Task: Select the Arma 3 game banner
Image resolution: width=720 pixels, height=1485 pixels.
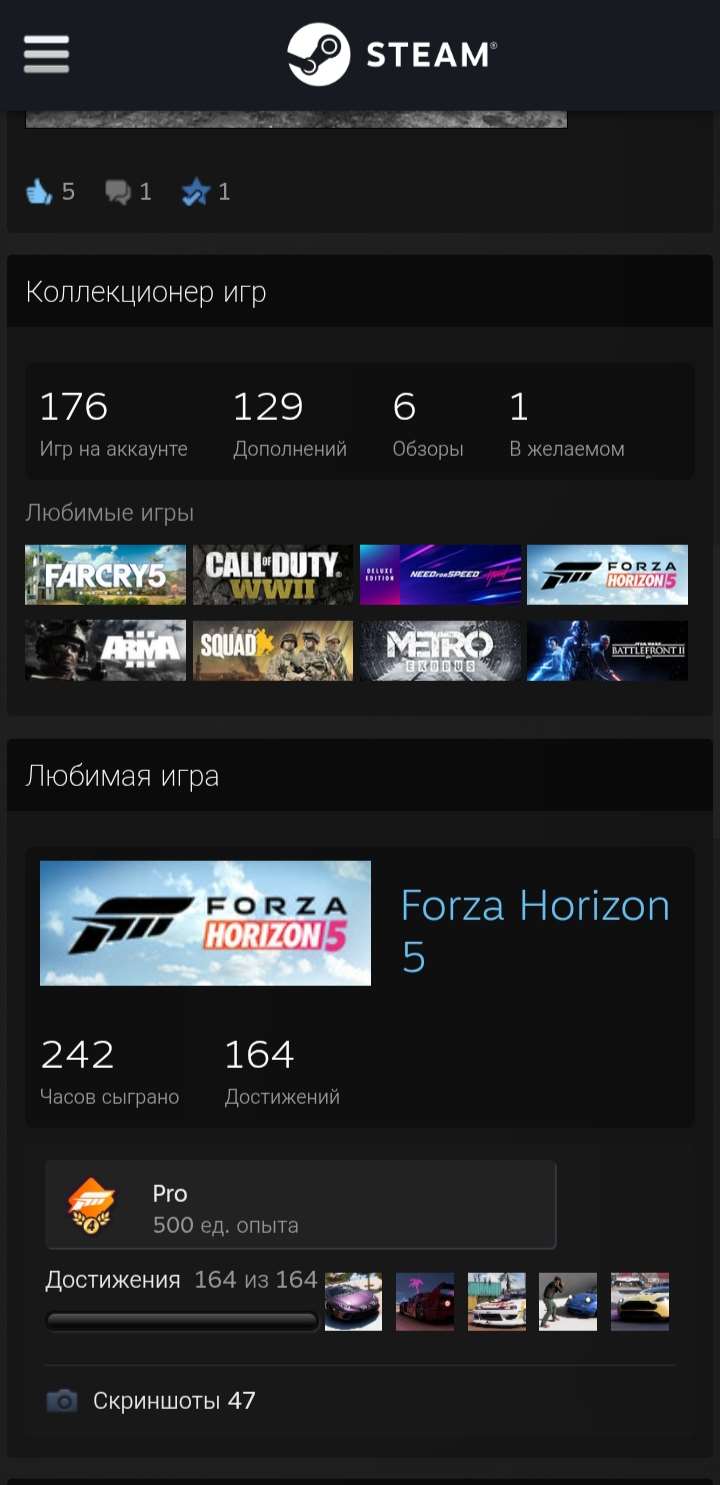Action: [x=105, y=650]
